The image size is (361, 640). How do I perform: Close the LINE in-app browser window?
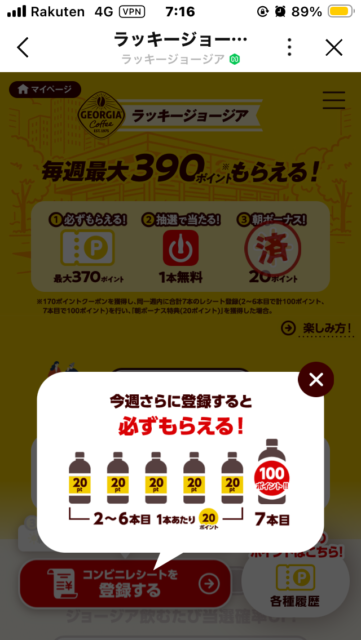(x=334, y=48)
